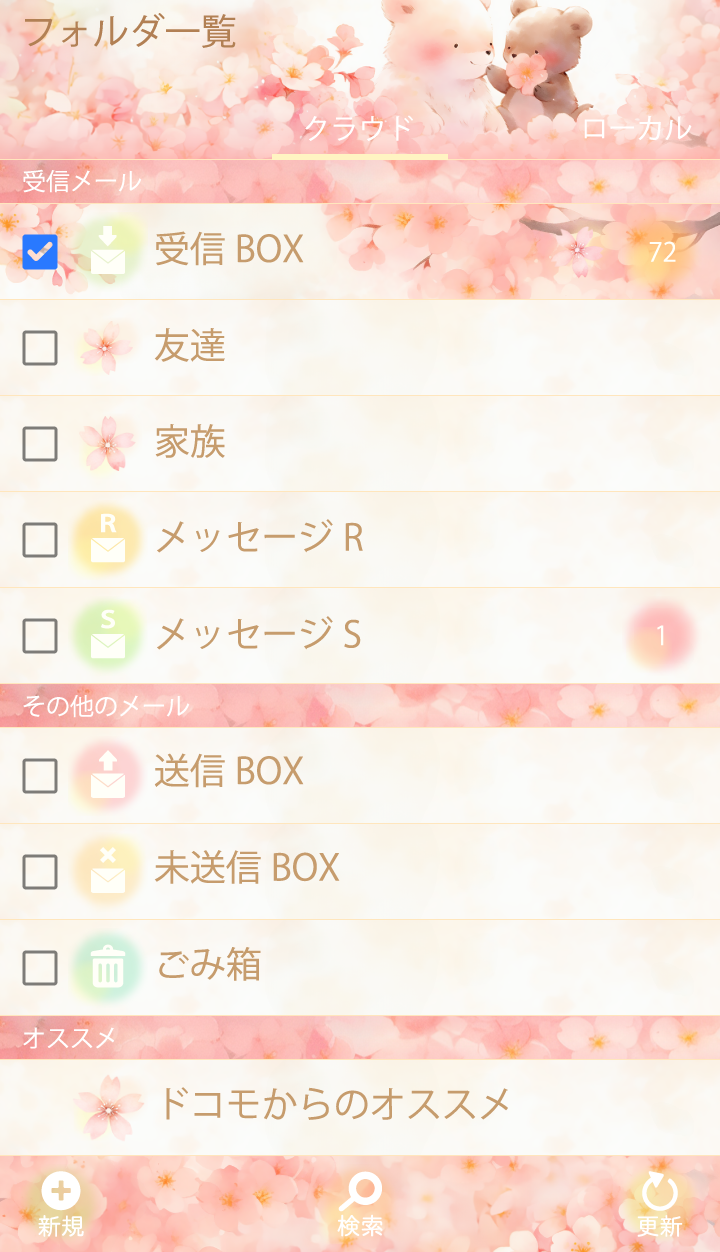Select the 家族 folder checkbox
The height and width of the screenshot is (1252, 720).
coord(40,444)
